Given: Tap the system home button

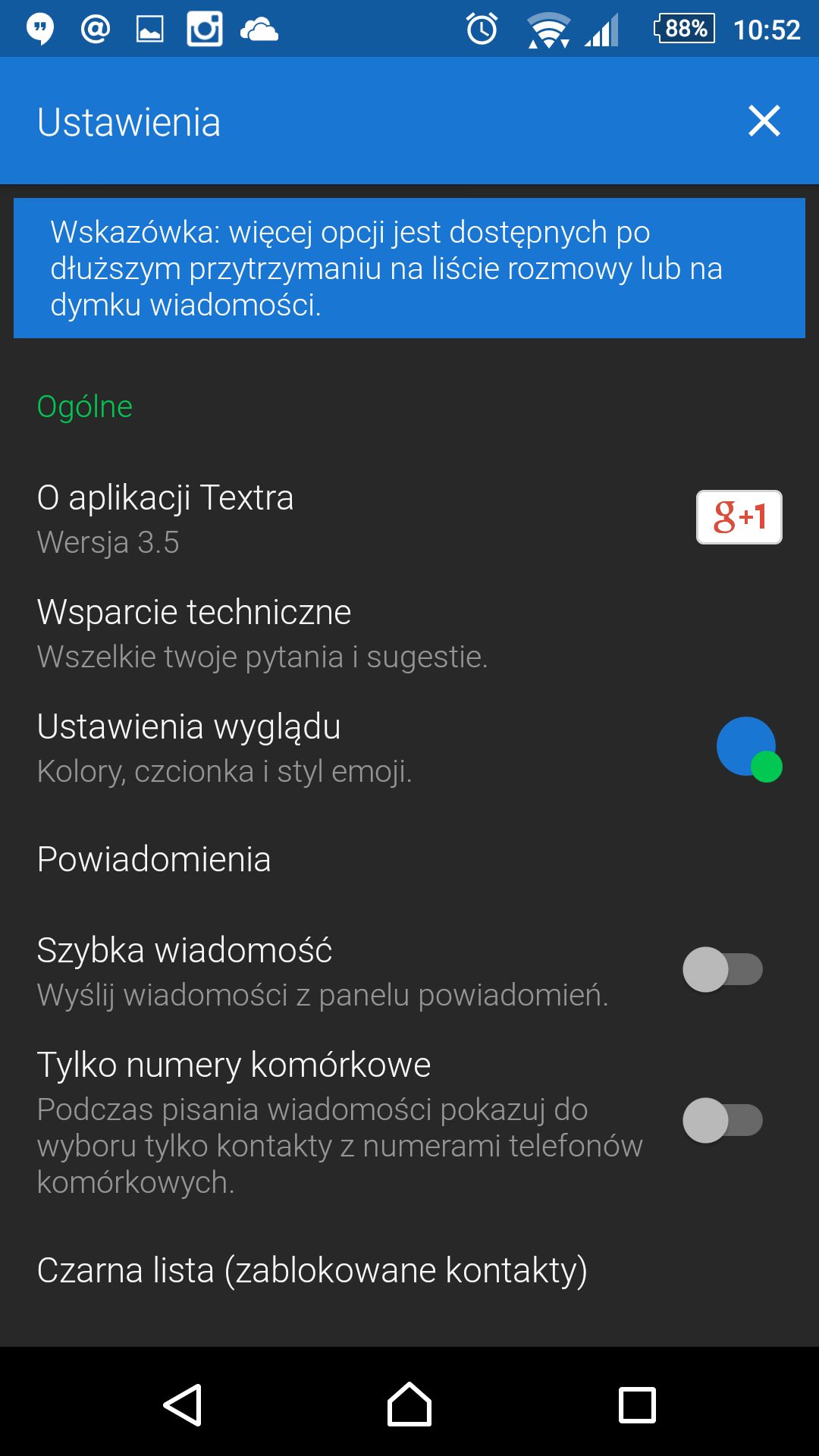Looking at the screenshot, I should (409, 1404).
